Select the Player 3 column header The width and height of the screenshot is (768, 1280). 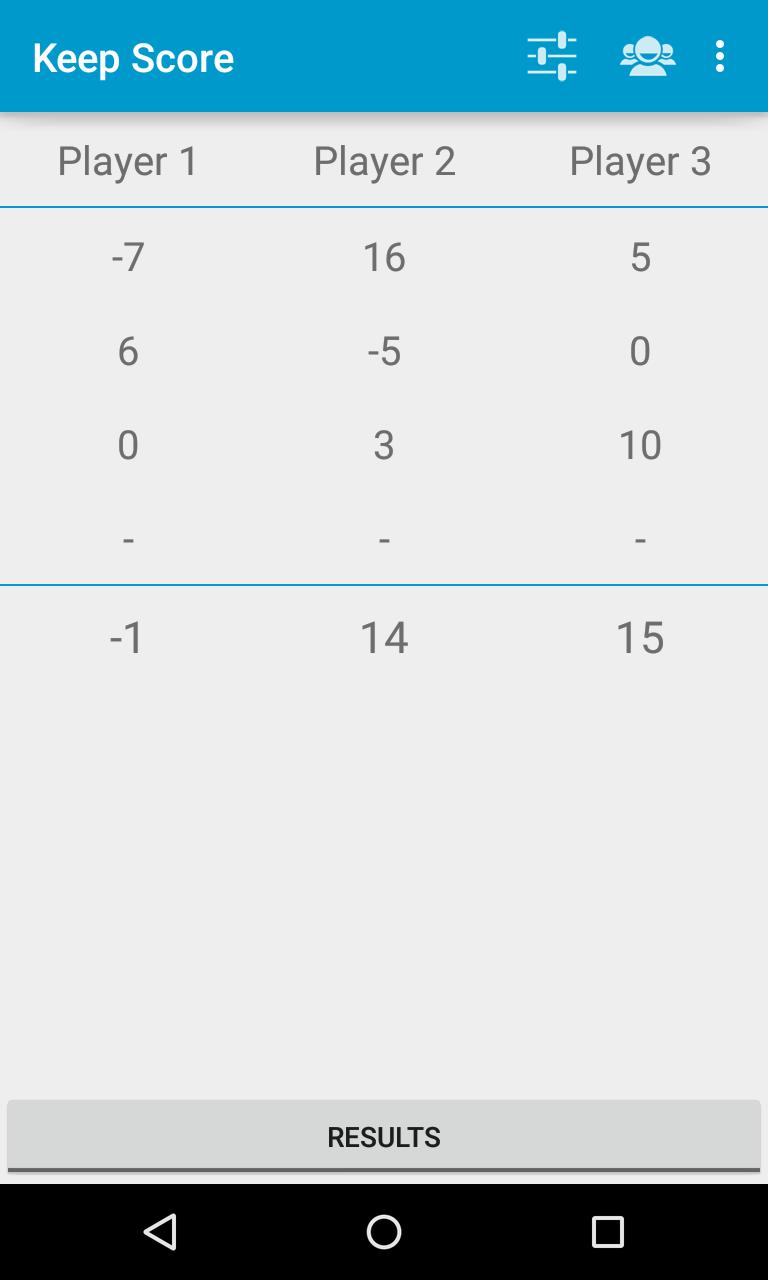(x=640, y=161)
